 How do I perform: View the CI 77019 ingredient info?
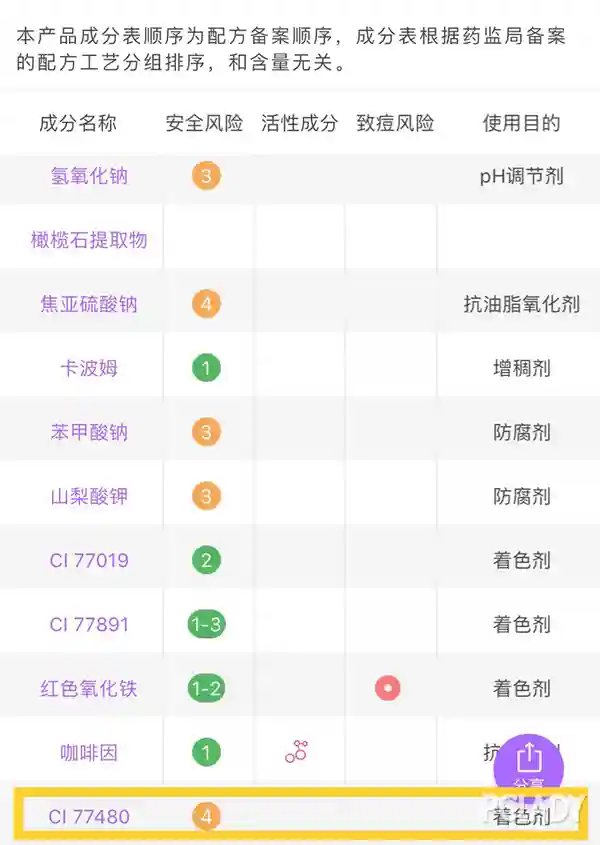(x=89, y=560)
